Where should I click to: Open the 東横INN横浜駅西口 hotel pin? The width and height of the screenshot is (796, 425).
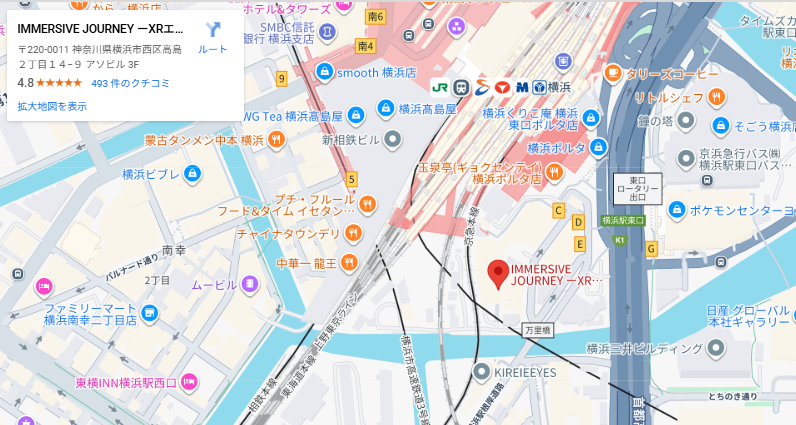(x=189, y=382)
